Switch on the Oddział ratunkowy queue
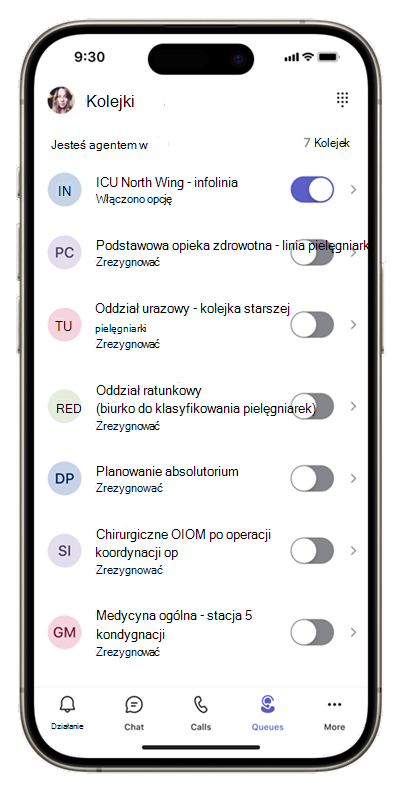Image resolution: width=402 pixels, height=792 pixels. tap(312, 406)
